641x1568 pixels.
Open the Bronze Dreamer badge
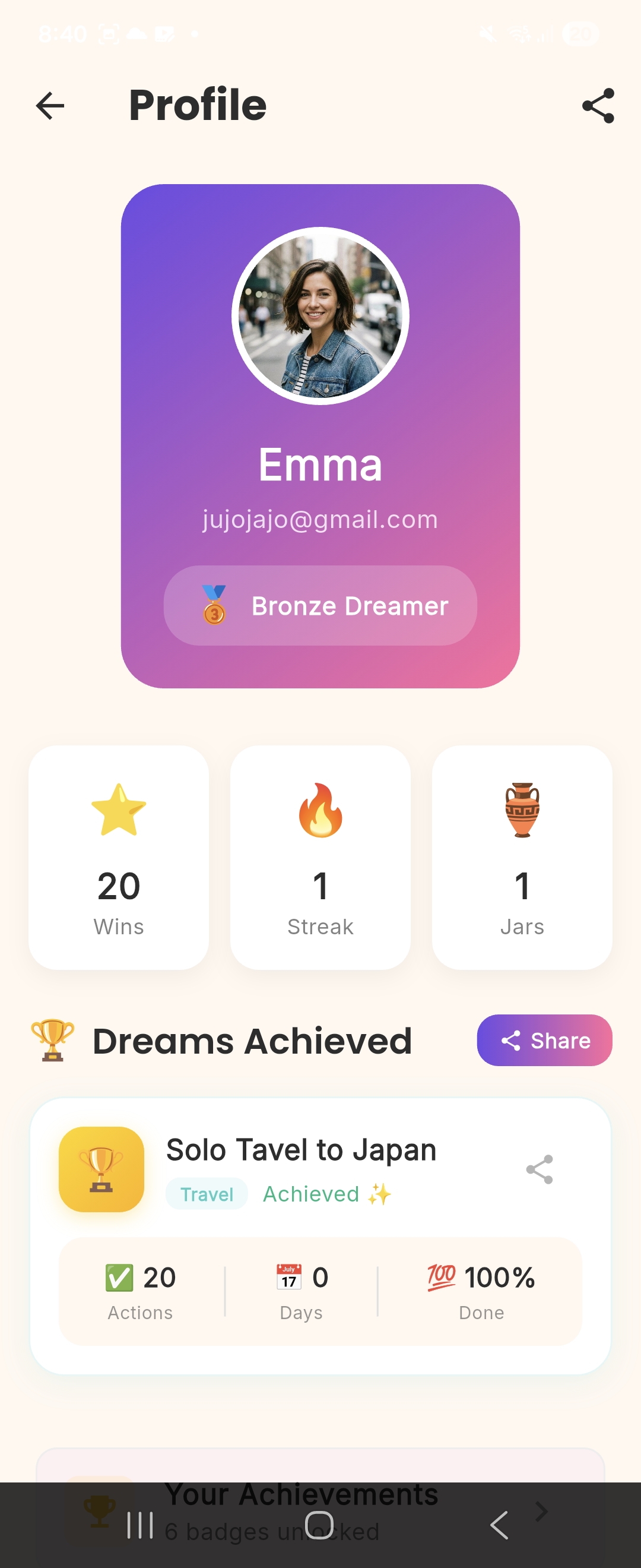[320, 606]
